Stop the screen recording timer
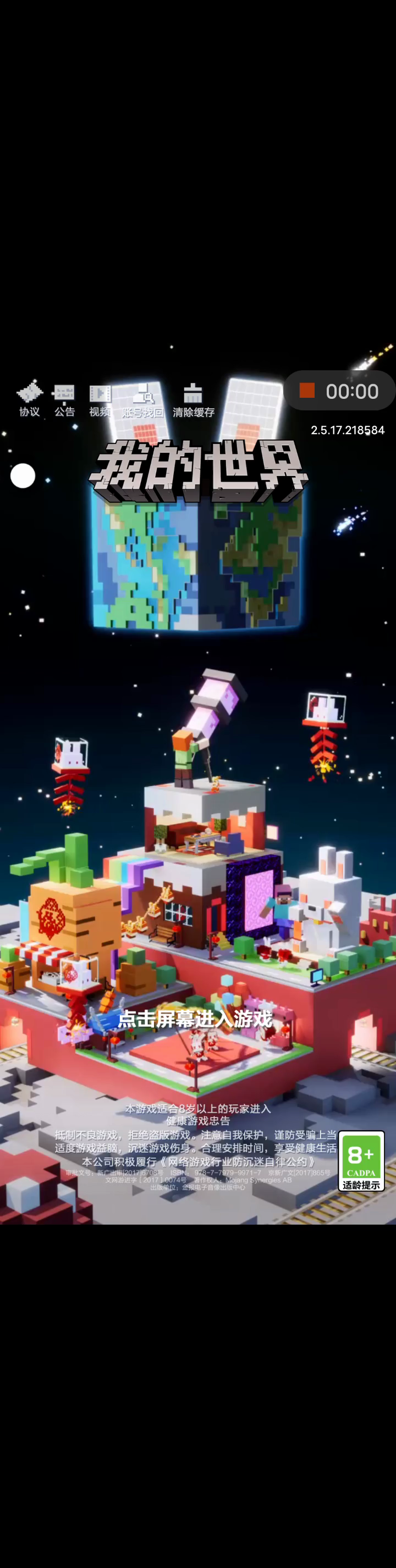 307,390
